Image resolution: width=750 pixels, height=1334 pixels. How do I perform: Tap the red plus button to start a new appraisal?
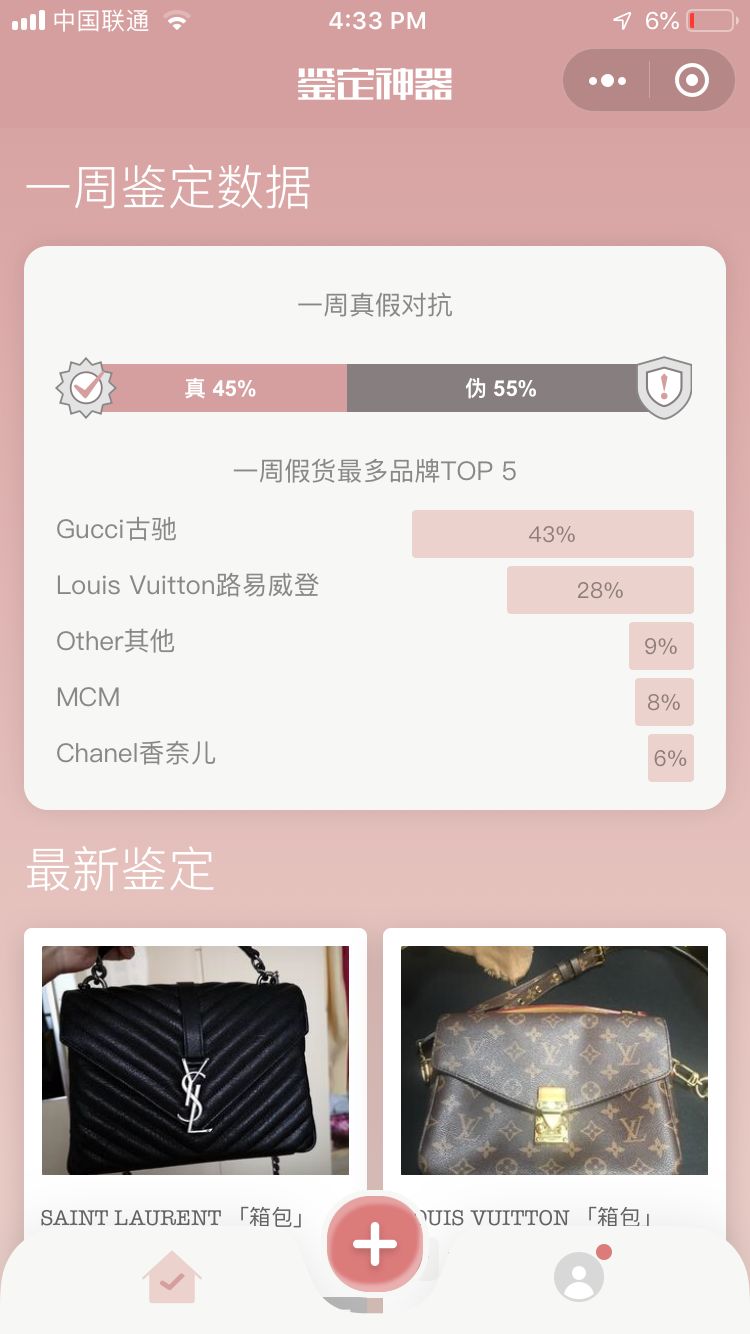coord(375,1244)
